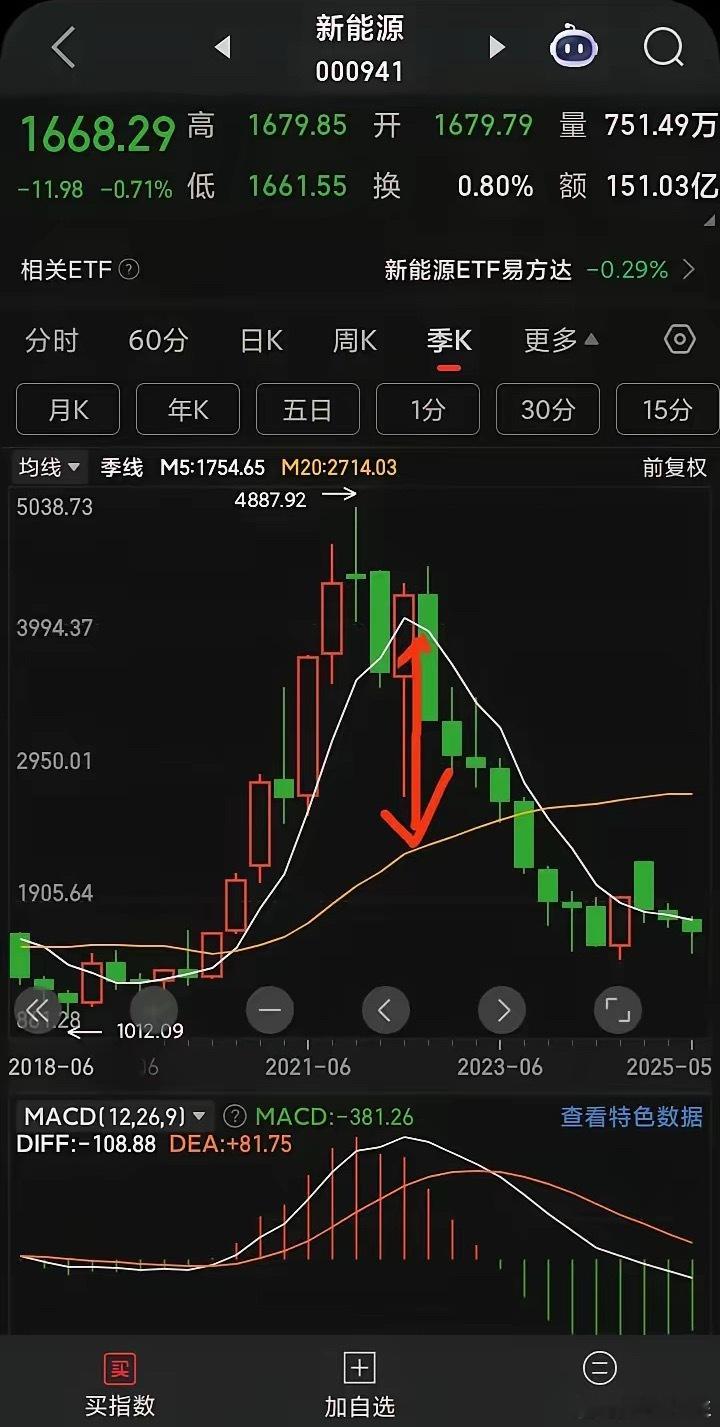Image resolution: width=720 pixels, height=1427 pixels.
Task: Add index to watchlist via 加自选
Action: [359, 1386]
